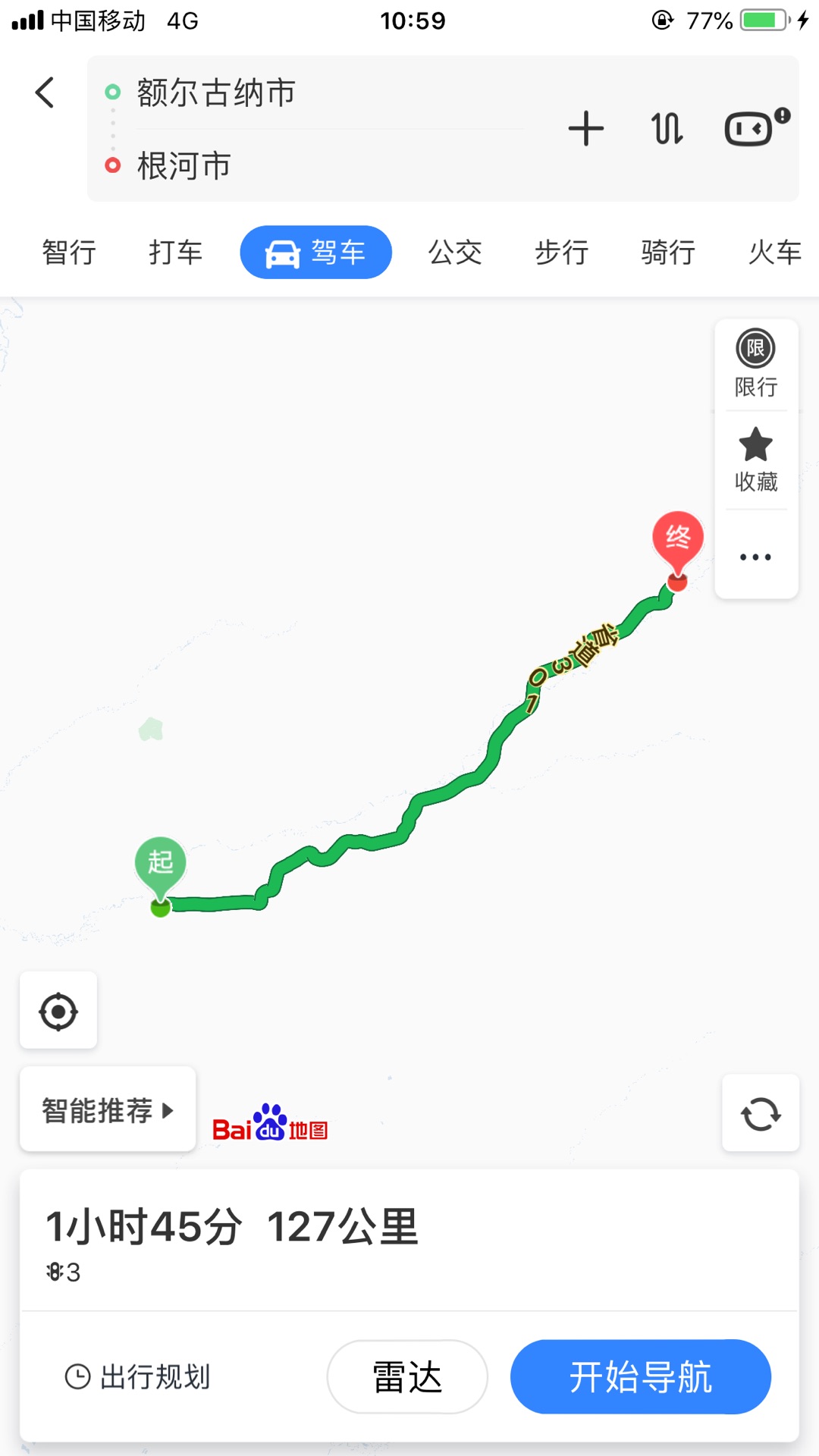Switch to the 骑行 cycling tab
The height and width of the screenshot is (1456, 819).
click(x=668, y=252)
